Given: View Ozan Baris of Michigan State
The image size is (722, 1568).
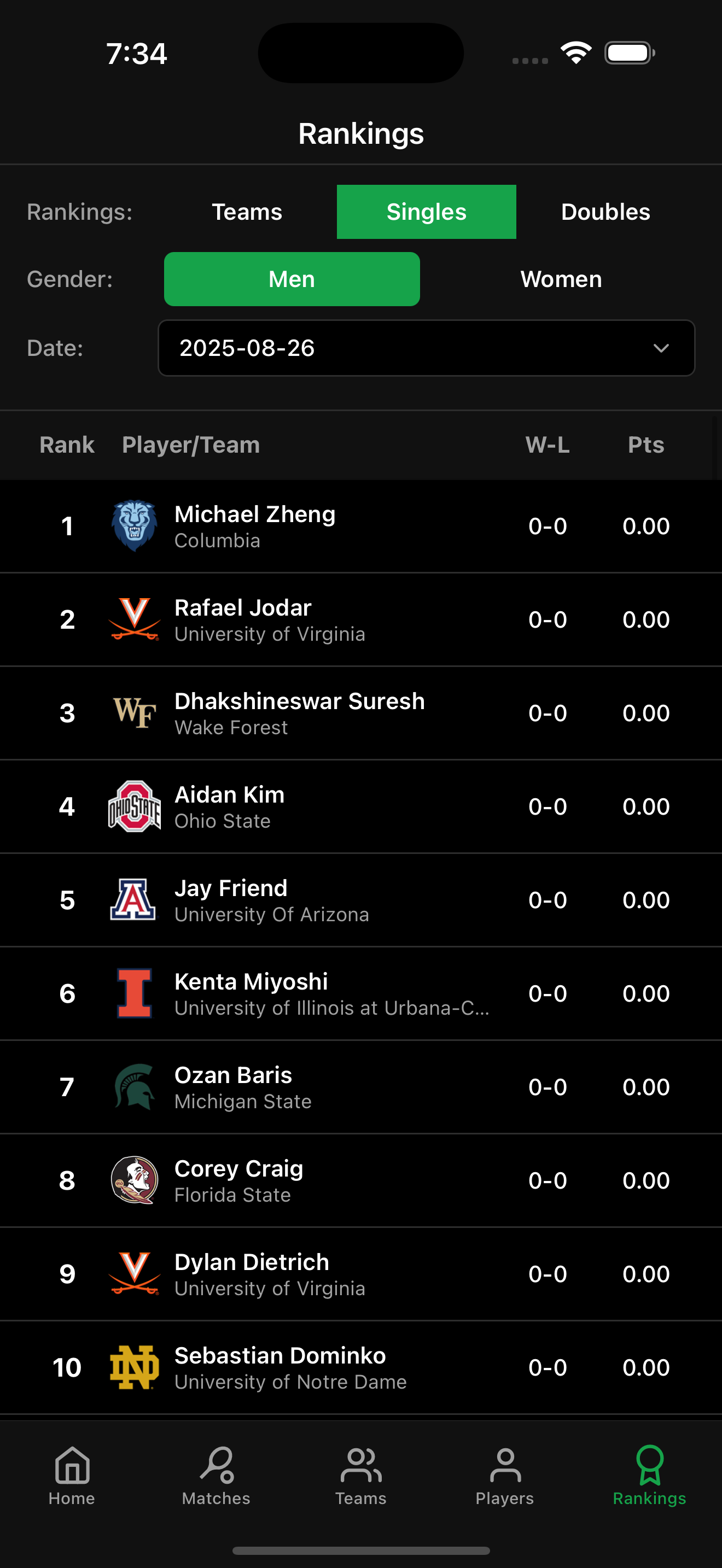Looking at the screenshot, I should (x=361, y=1087).
